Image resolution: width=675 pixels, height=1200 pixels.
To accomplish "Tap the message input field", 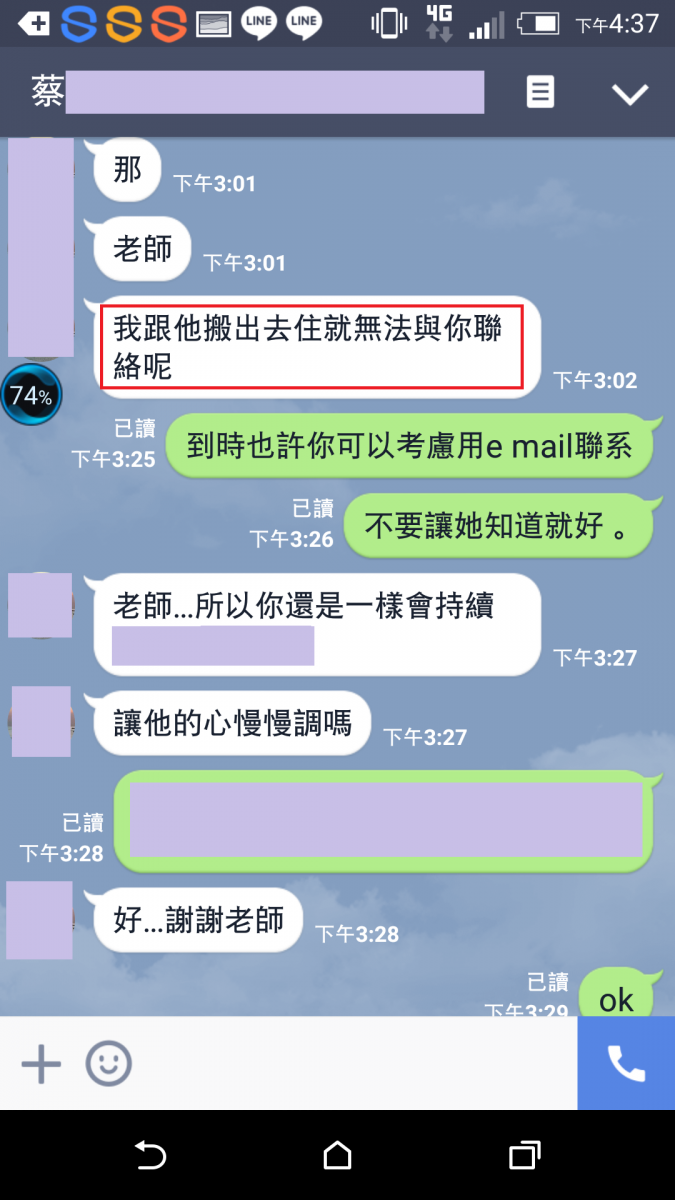I will pyautogui.click(x=350, y=1064).
